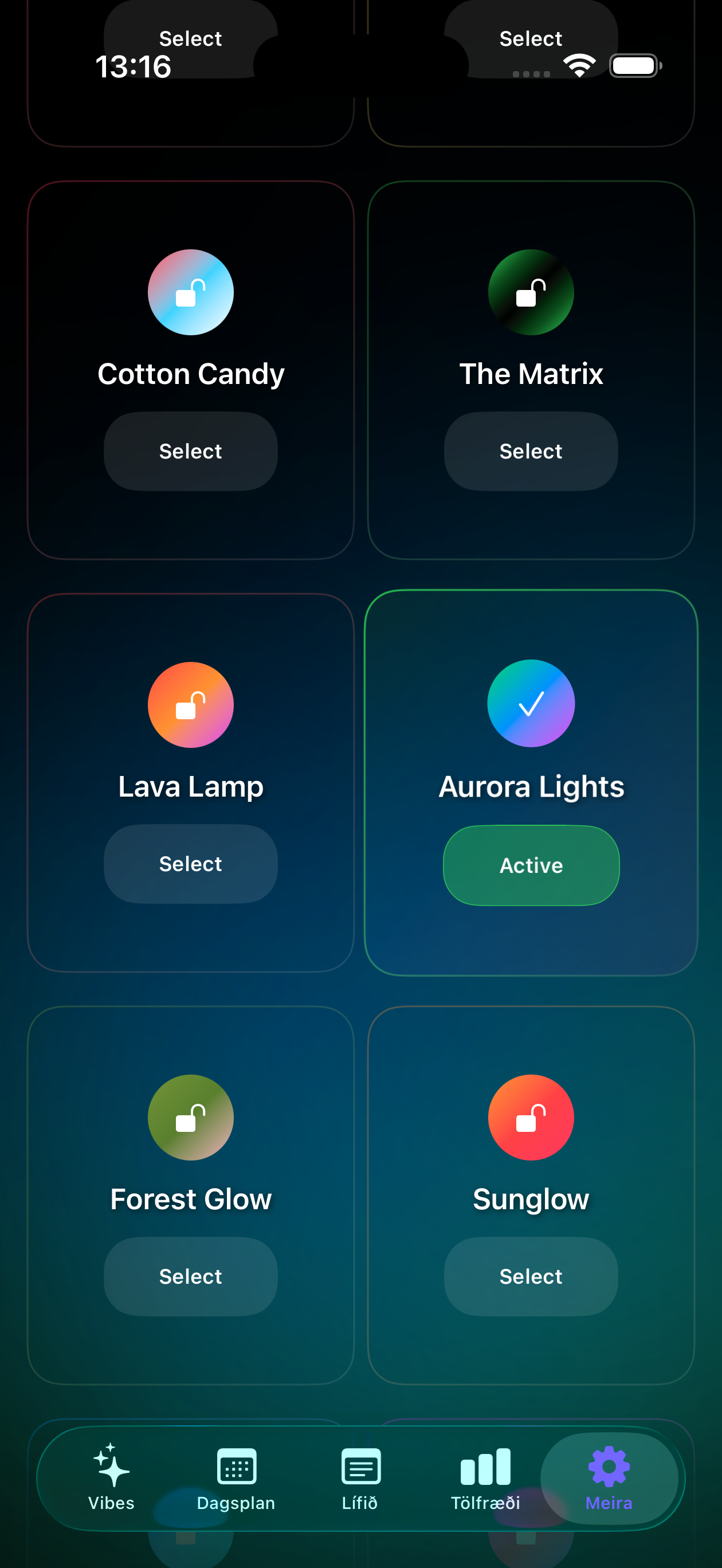
Task: Select the Cotton Candy theme
Action: pos(190,451)
